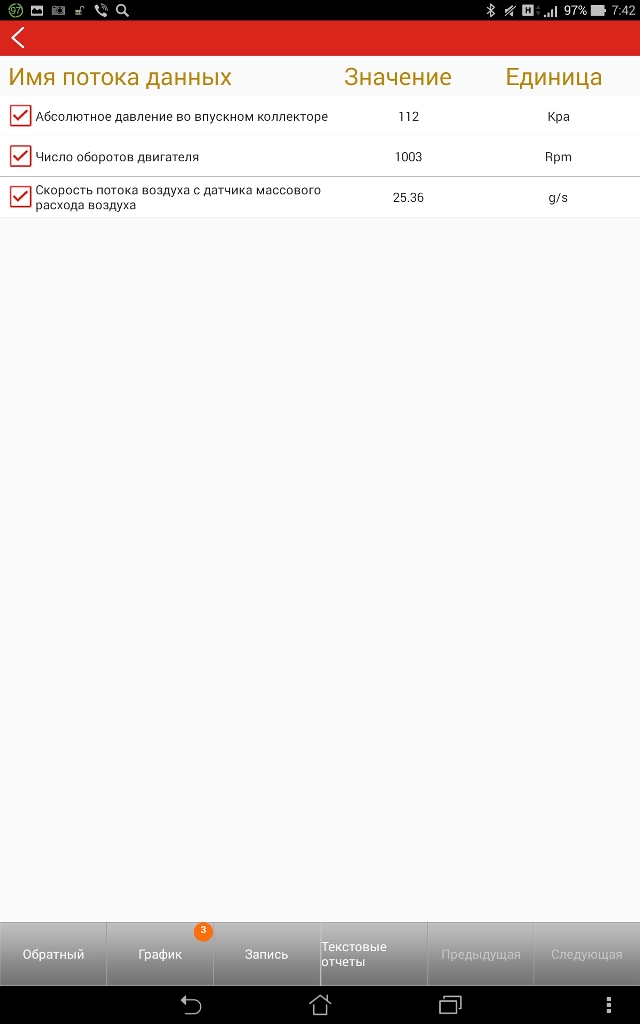Go to the system home screen
Screen dimensions: 640x1024
pos(320,1004)
